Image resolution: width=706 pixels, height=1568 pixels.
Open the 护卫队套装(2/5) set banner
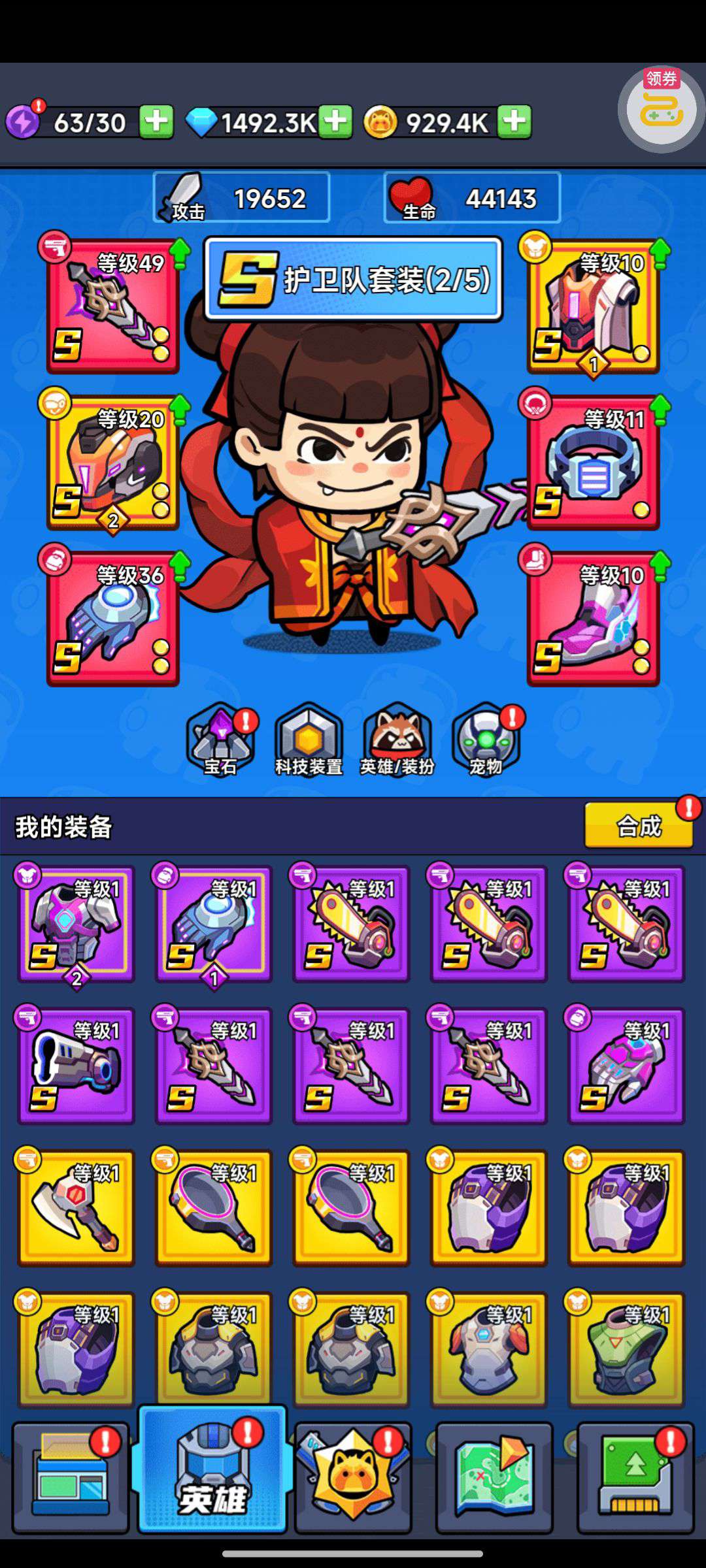pos(354,279)
